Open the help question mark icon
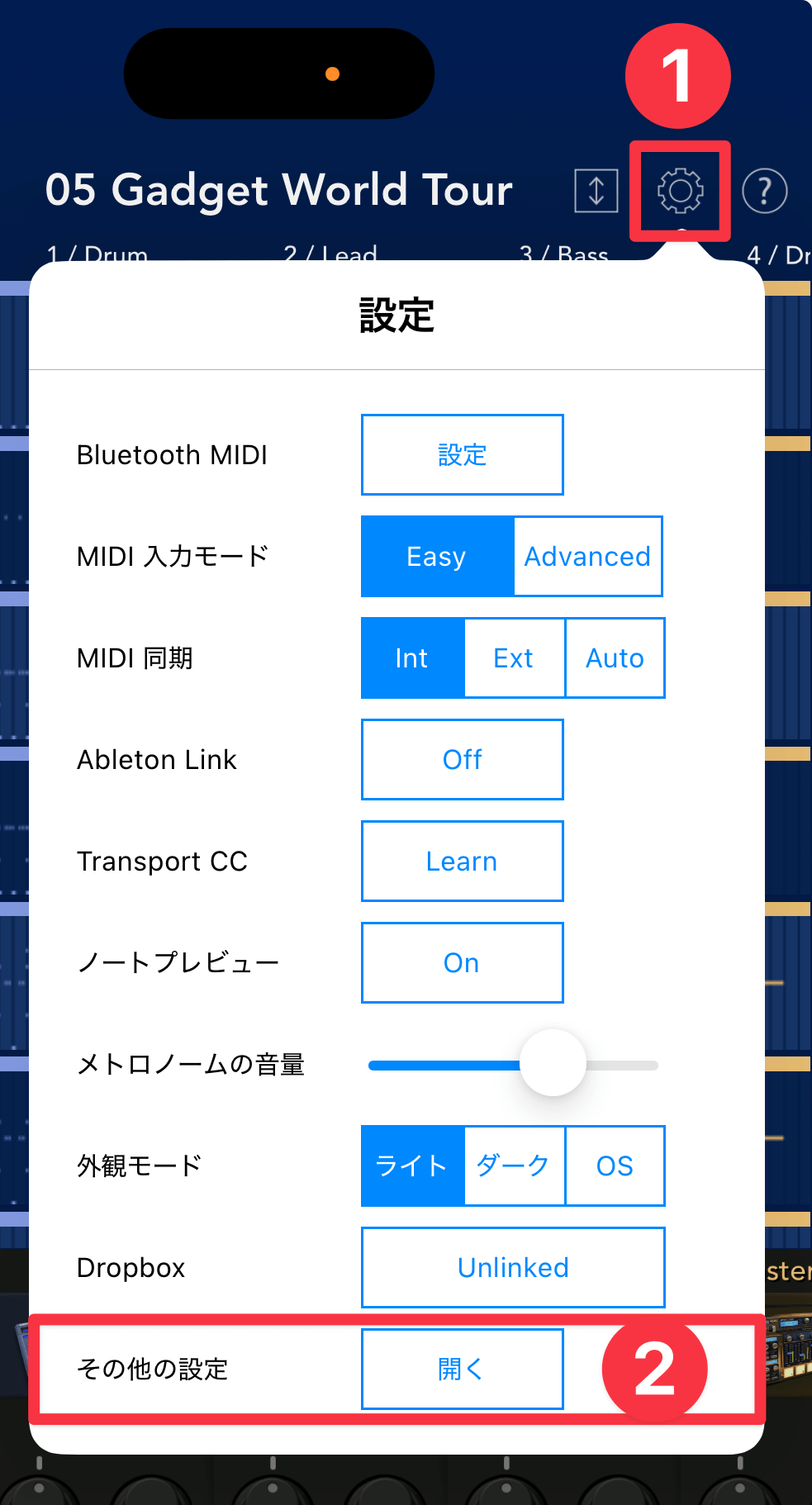 [764, 191]
